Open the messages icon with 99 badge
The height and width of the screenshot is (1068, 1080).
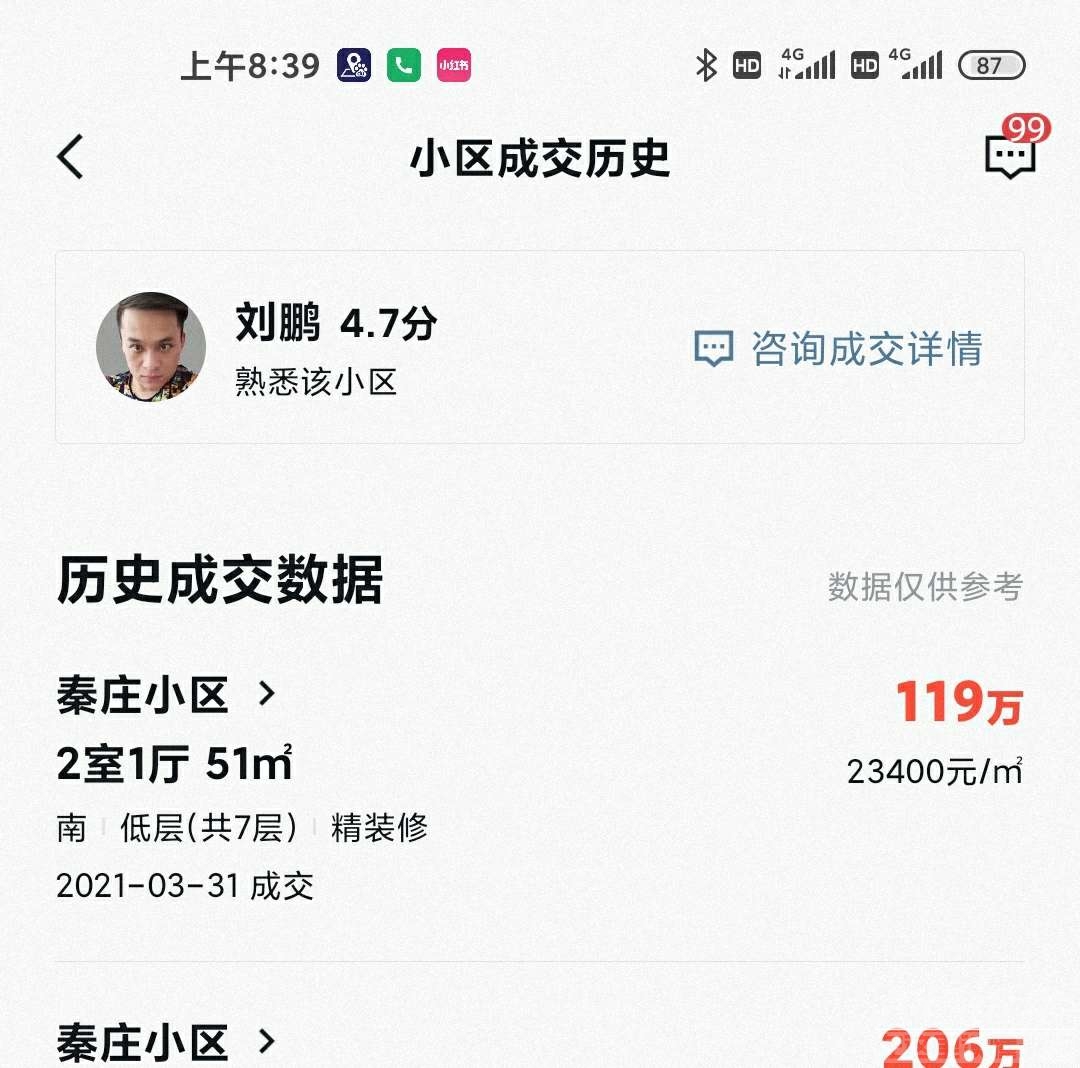[x=1010, y=156]
